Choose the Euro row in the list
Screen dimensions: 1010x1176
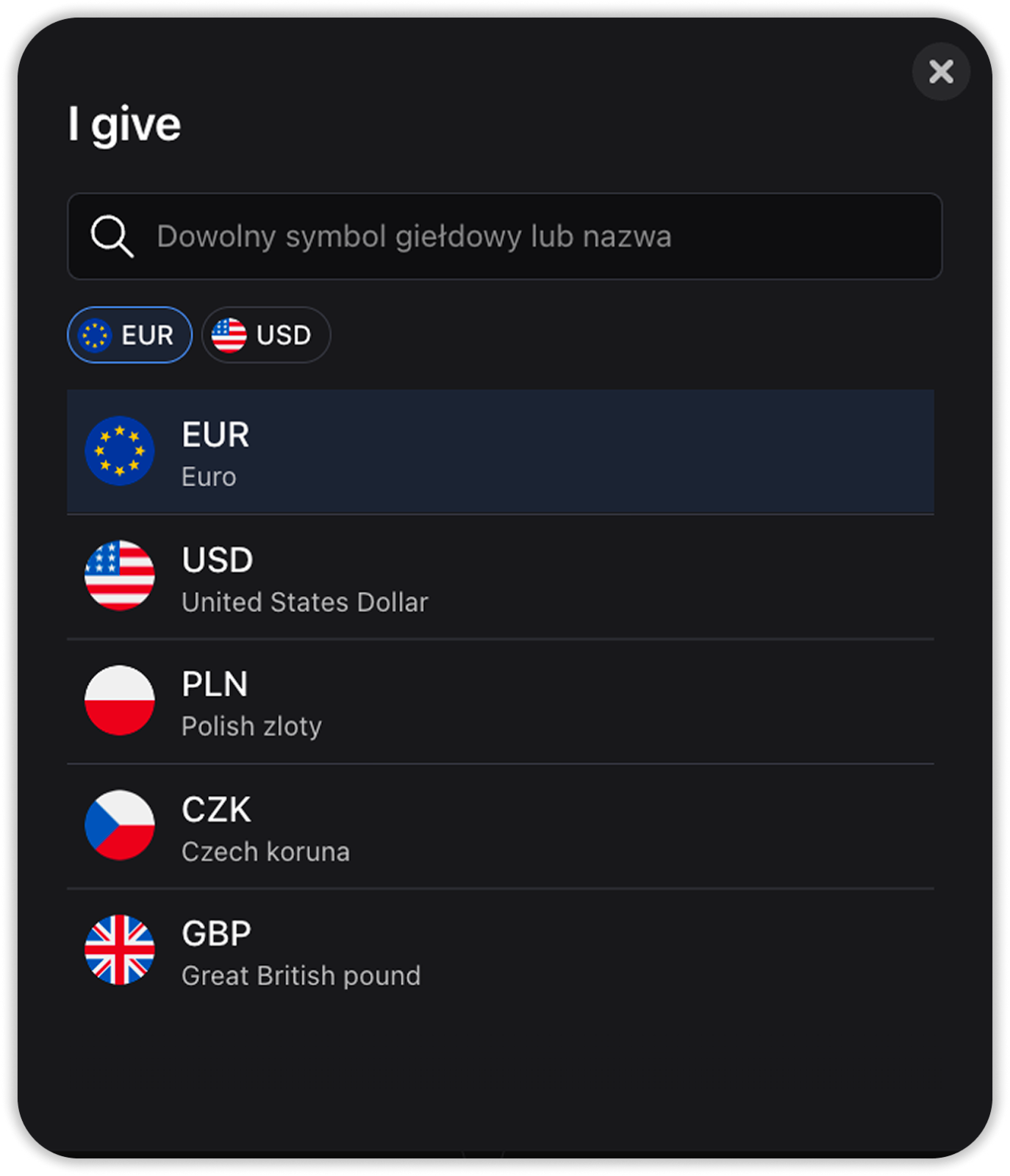click(500, 452)
